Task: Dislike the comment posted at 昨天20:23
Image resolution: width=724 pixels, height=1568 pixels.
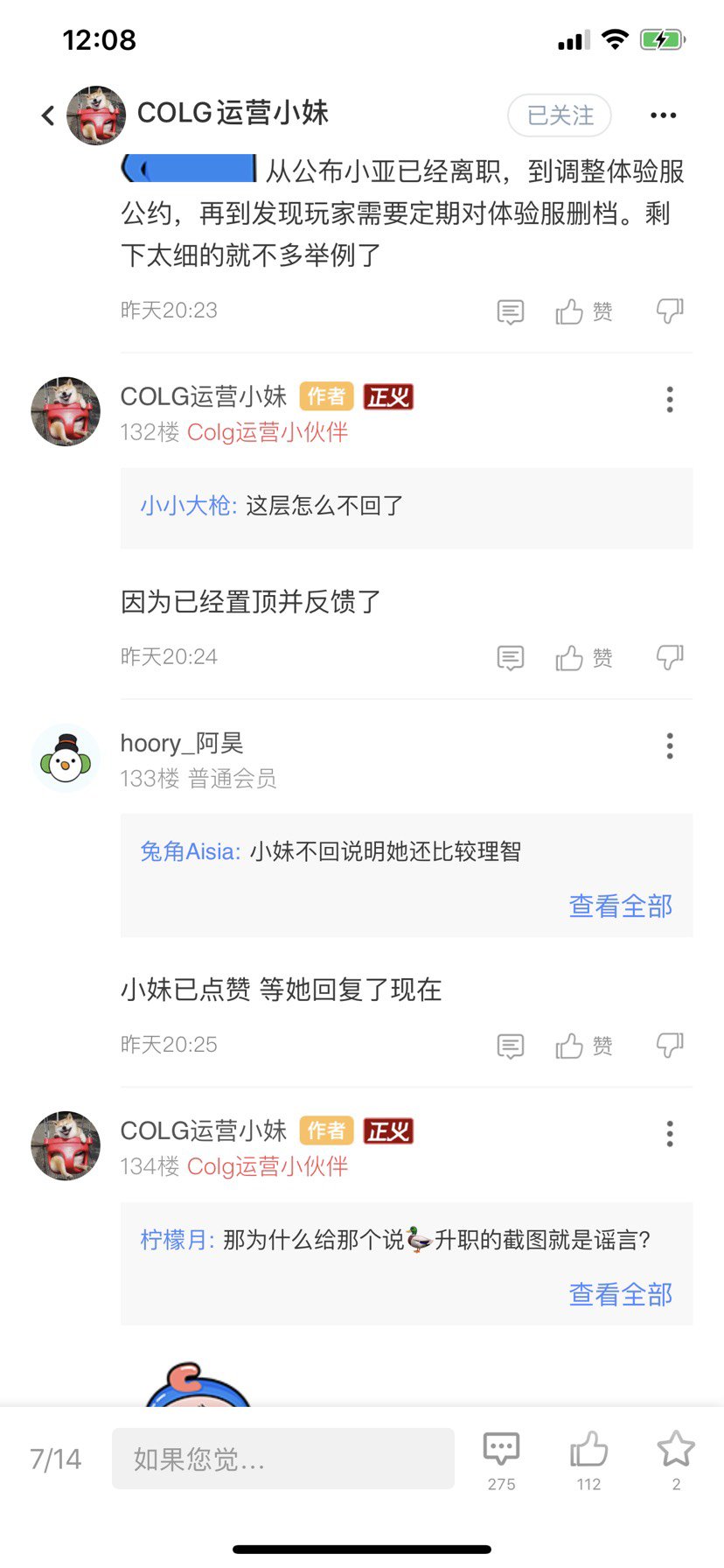Action: pos(670,311)
